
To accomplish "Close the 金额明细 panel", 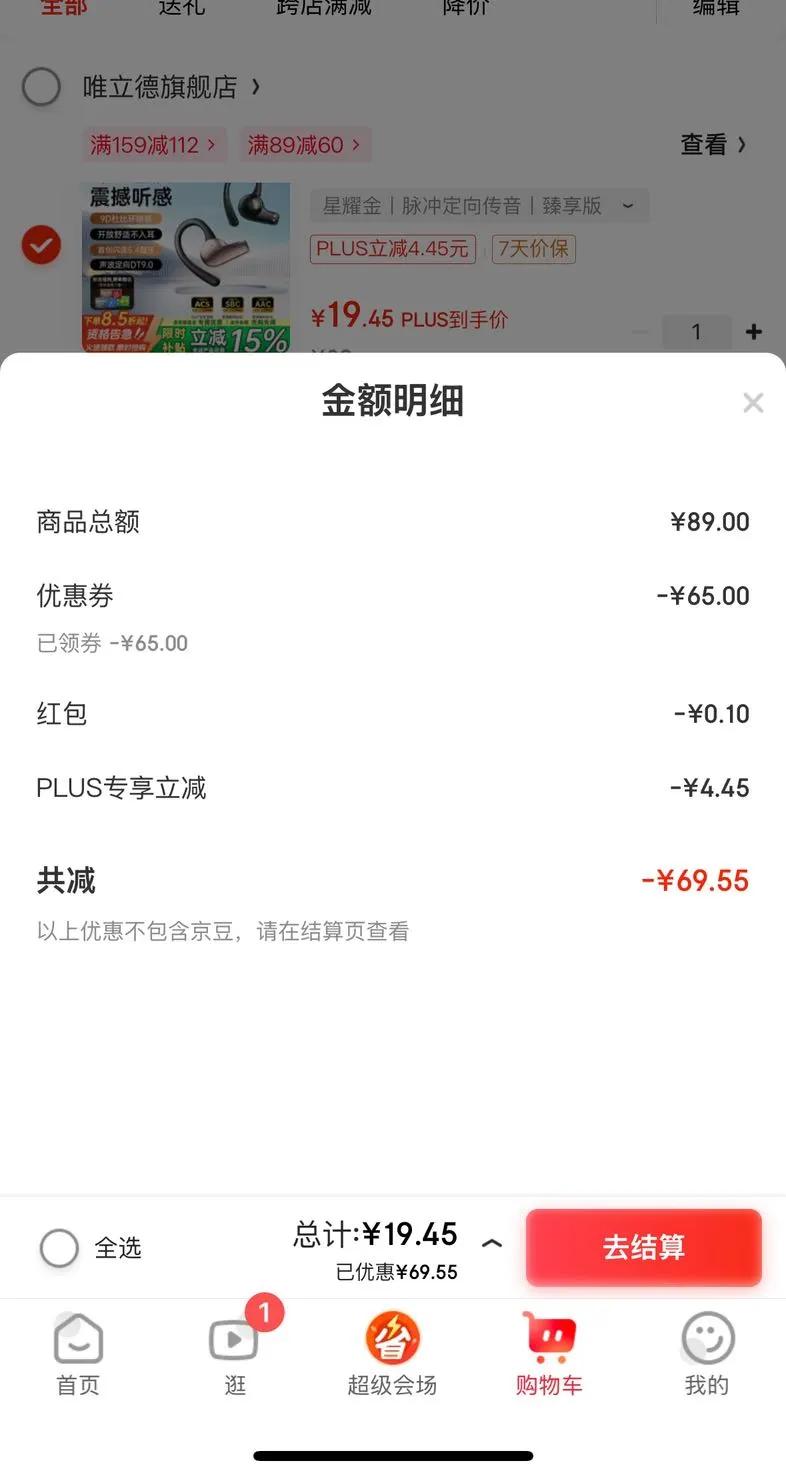I will (x=753, y=403).
